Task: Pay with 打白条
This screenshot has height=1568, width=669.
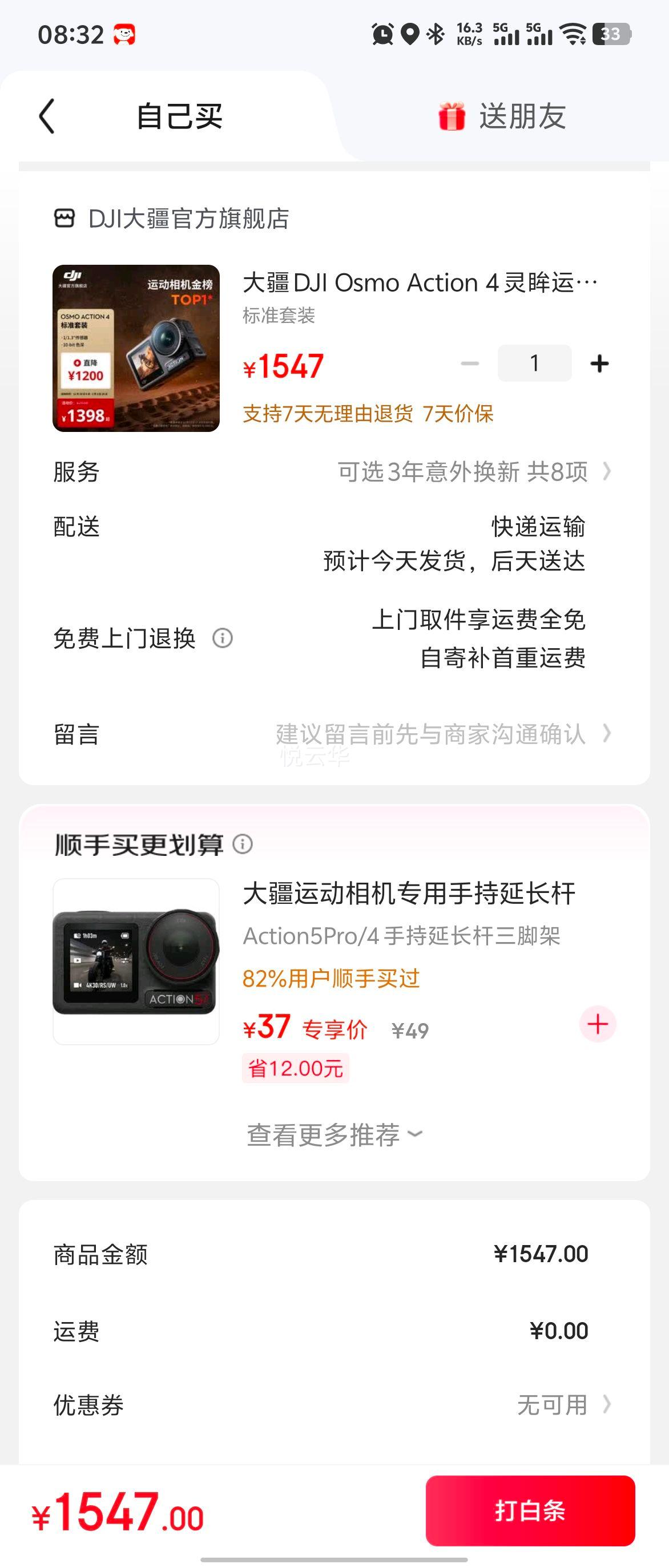Action: pos(530,1511)
